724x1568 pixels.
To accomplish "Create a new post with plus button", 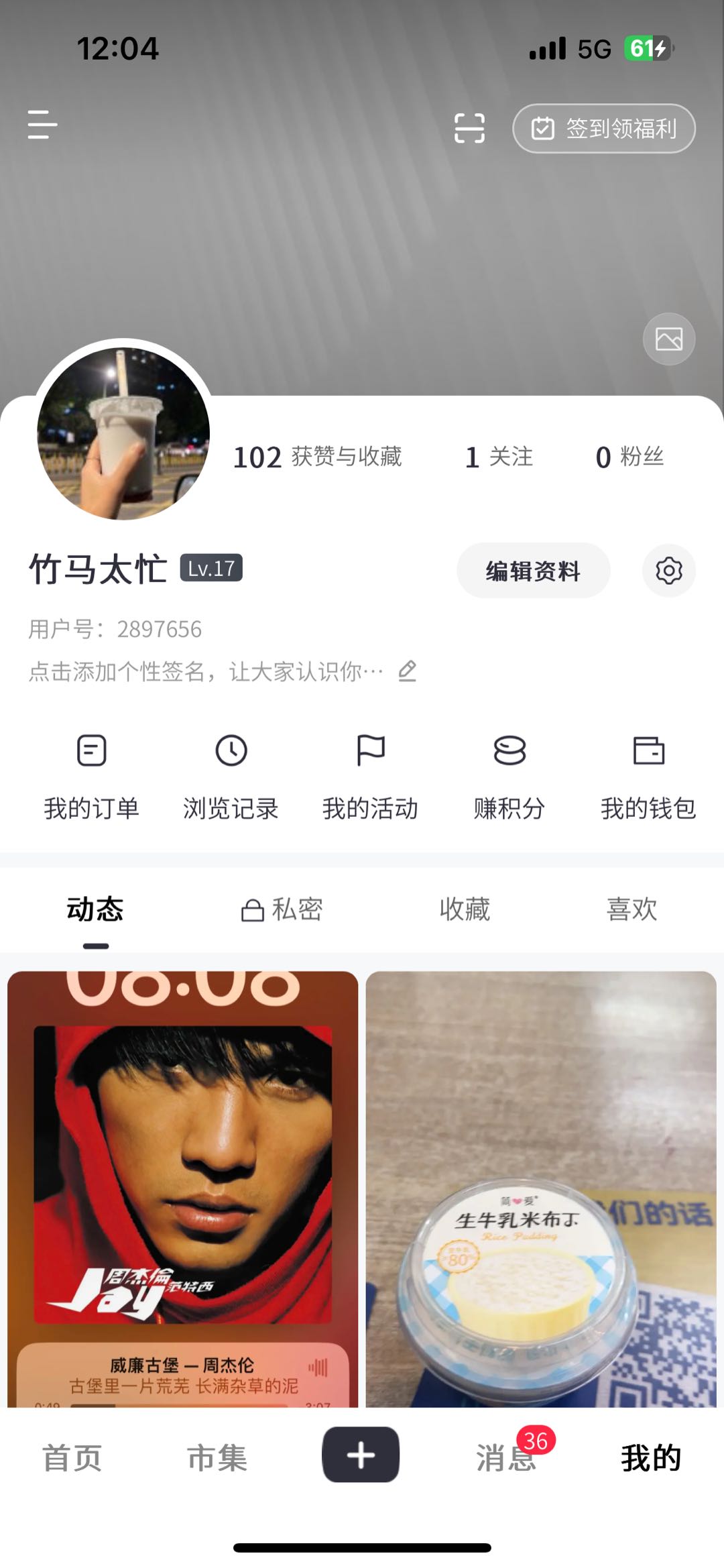I will click(361, 1455).
